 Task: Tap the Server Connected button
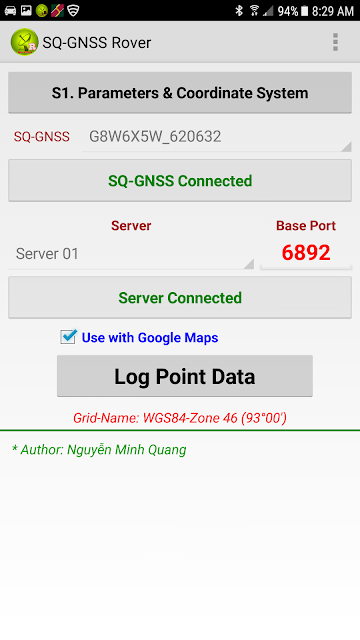[x=180, y=298]
